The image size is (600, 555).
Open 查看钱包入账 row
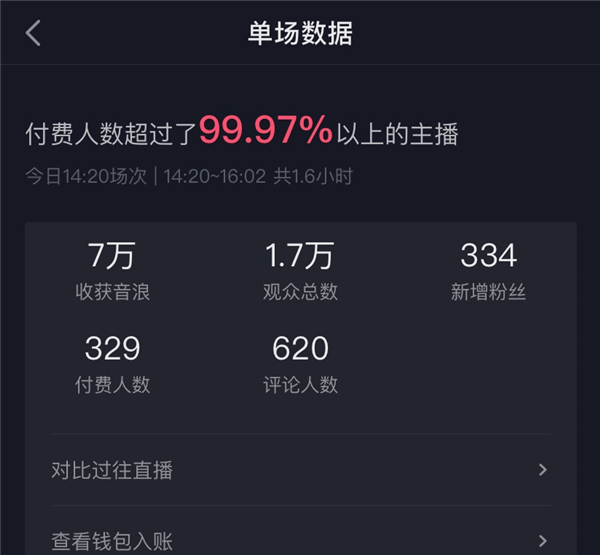click(300, 541)
